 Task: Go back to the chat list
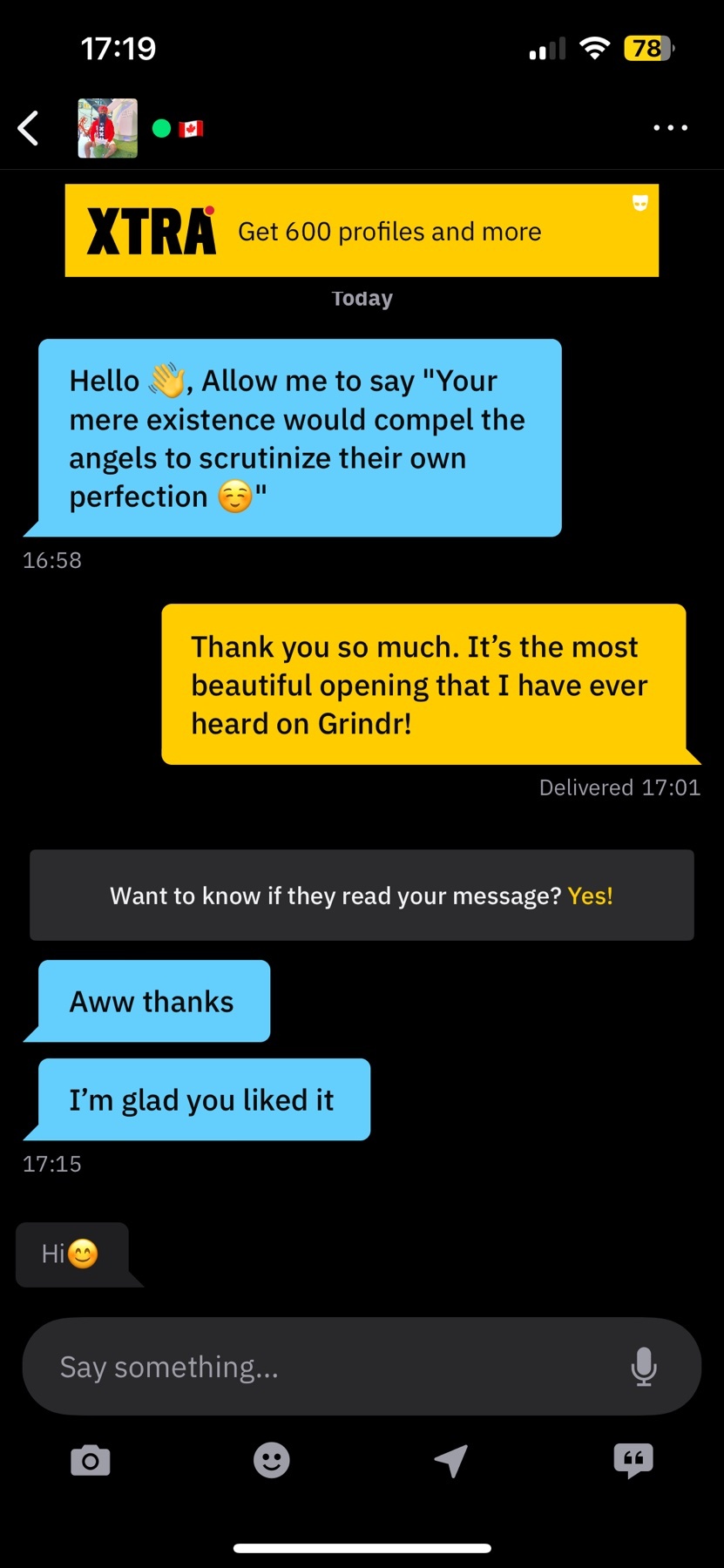point(29,128)
